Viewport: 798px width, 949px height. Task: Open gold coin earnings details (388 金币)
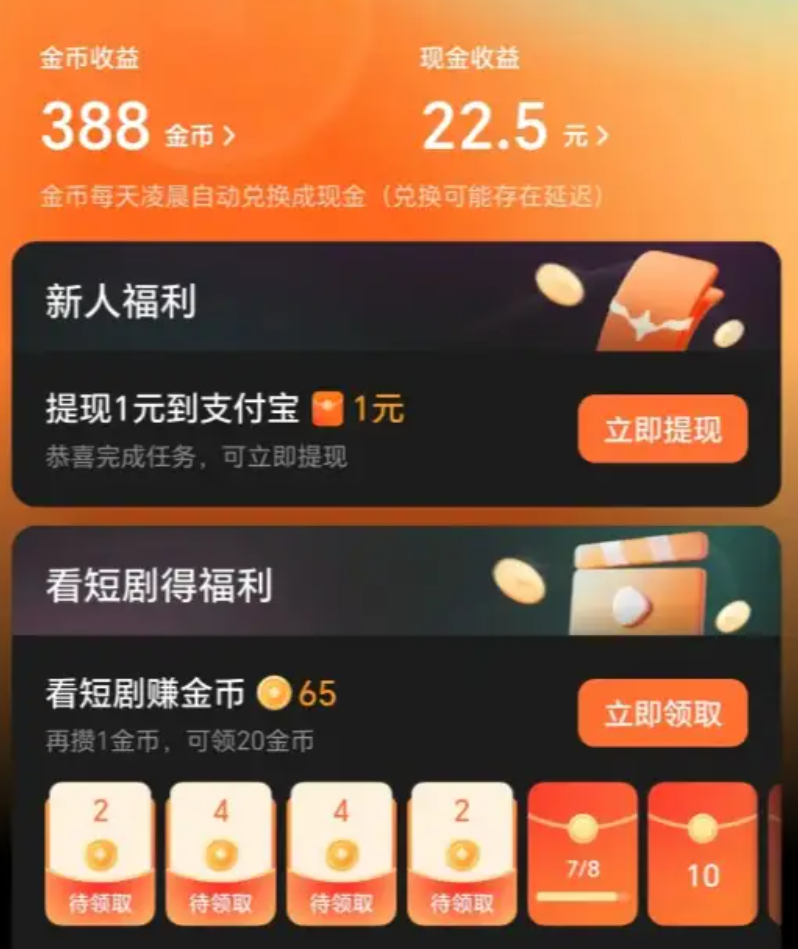pyautogui.click(x=138, y=128)
